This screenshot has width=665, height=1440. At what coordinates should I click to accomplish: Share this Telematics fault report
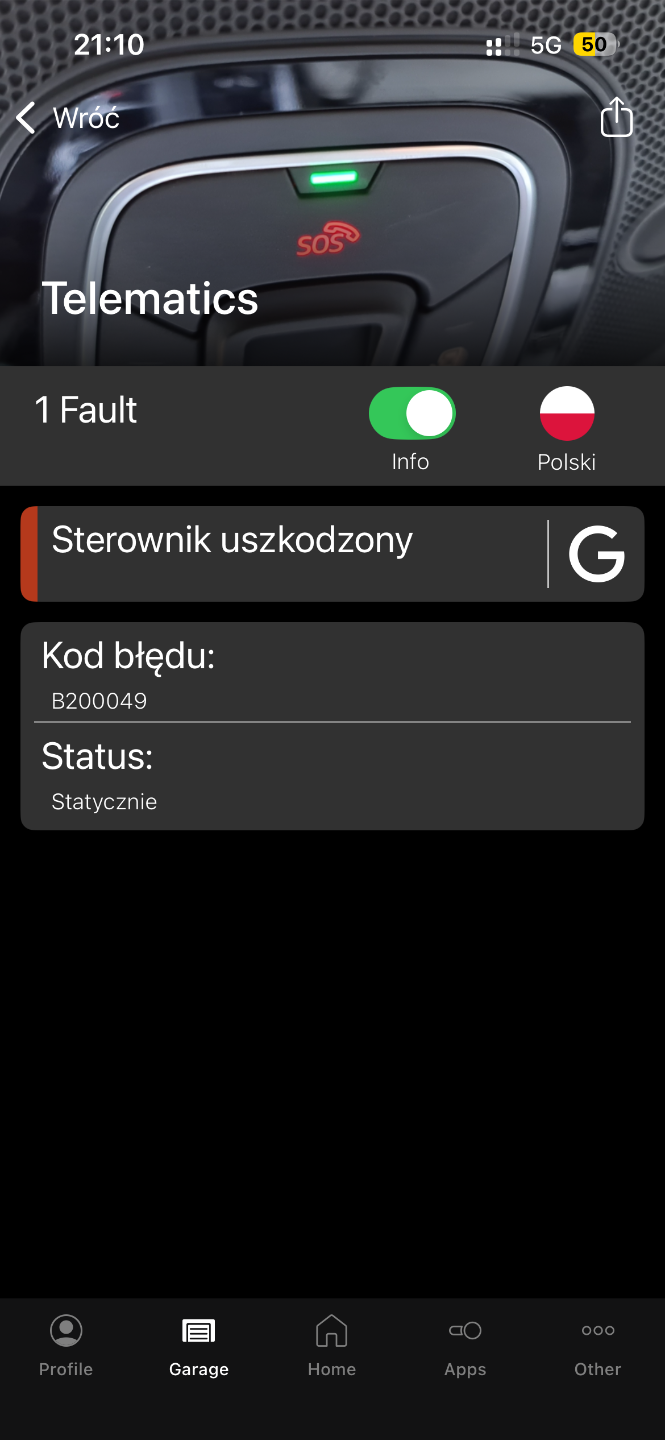[x=617, y=117]
